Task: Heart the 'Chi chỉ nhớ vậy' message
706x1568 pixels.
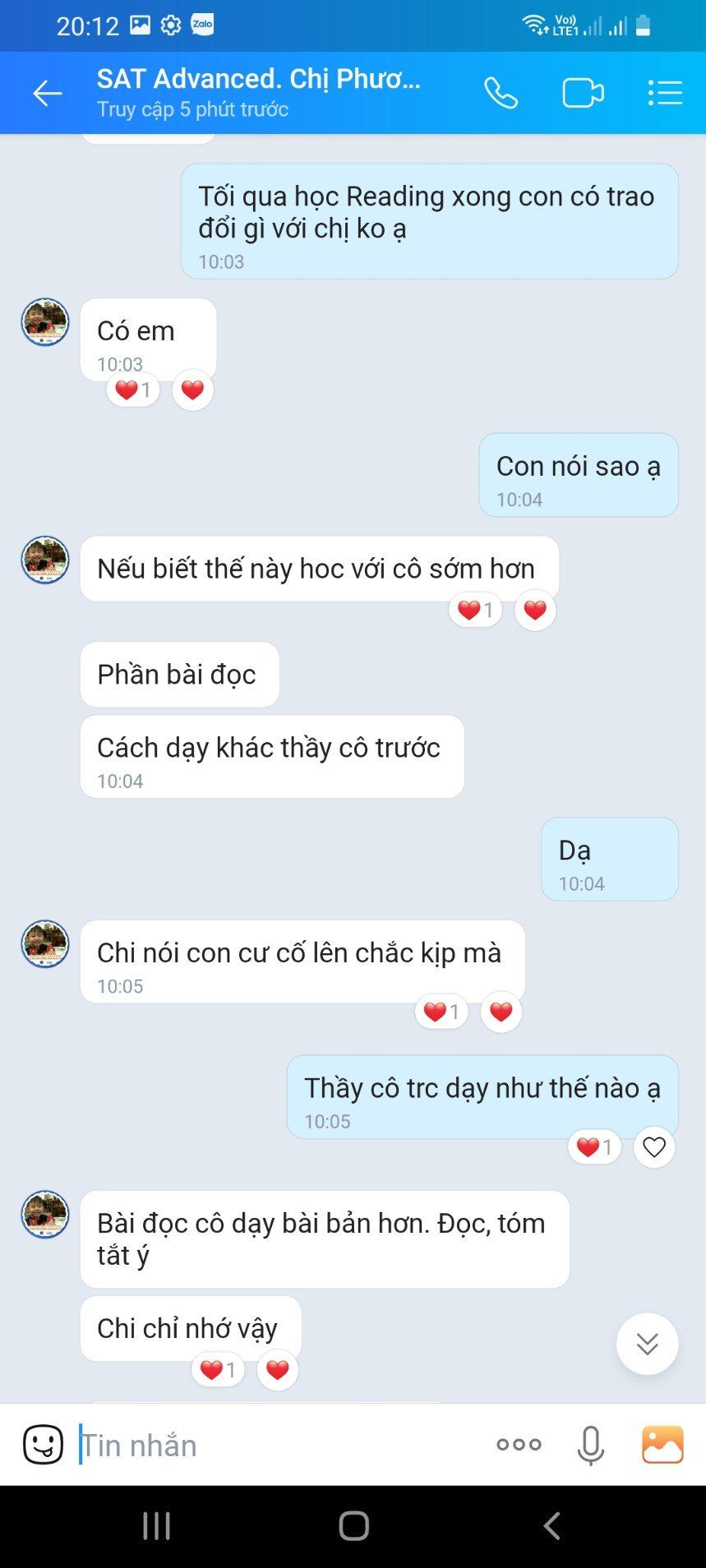Action: pos(278,1370)
